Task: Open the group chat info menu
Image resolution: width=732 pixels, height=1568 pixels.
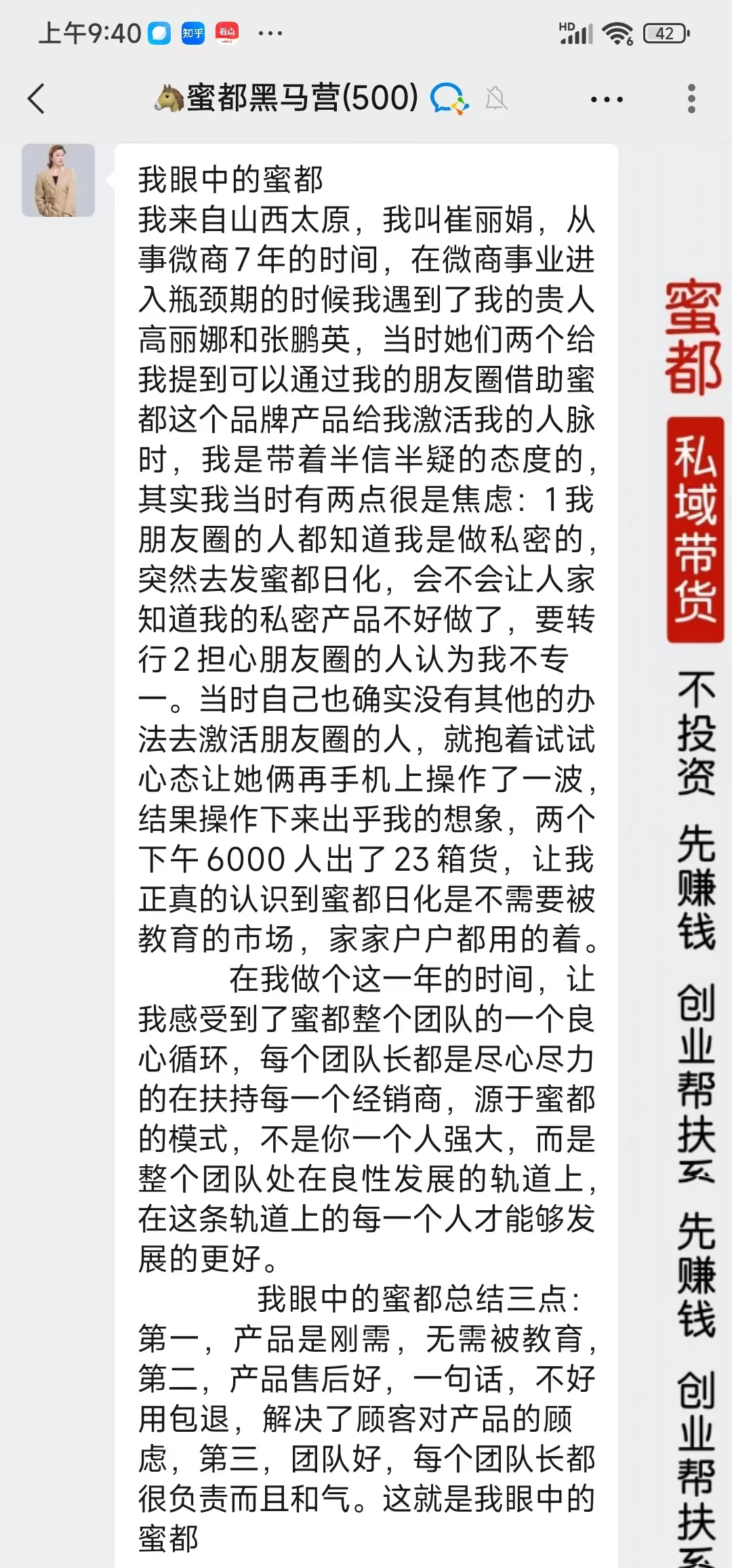Action: 606,100
